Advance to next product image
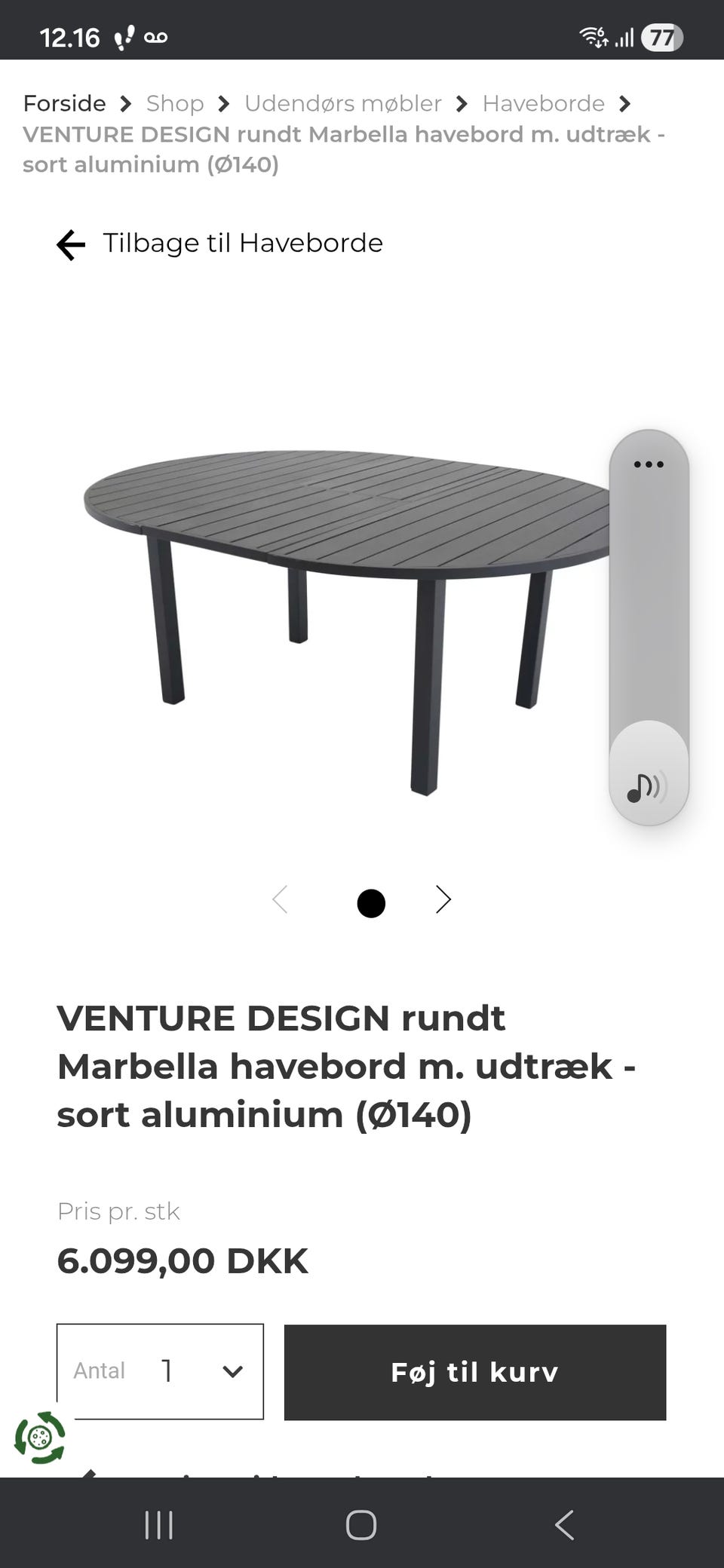724x1568 pixels. pos(442,899)
